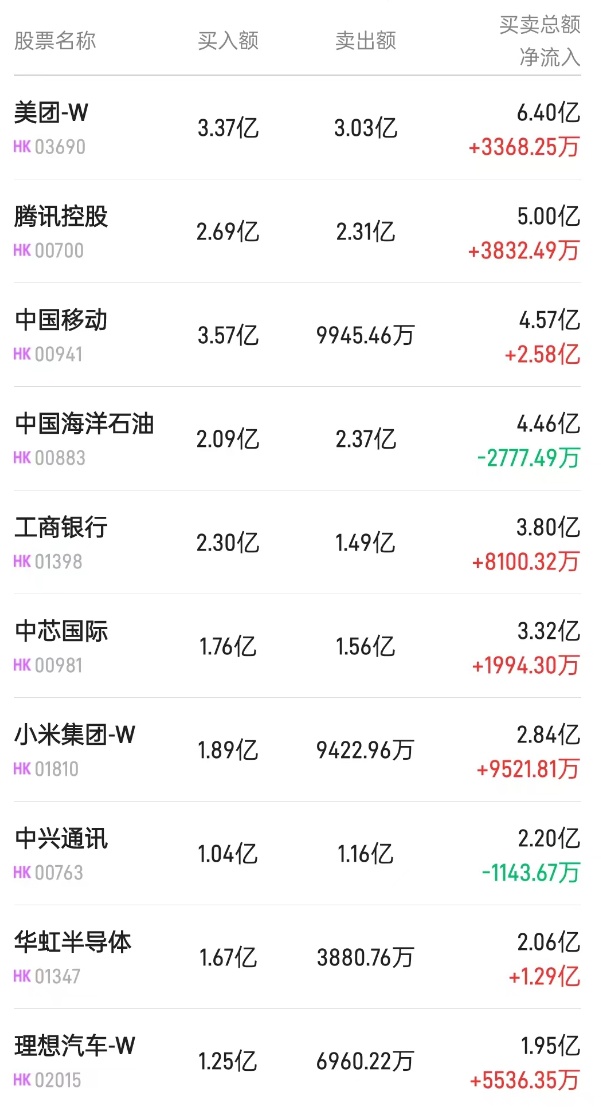The image size is (601, 1108).
Task: View the 小米集团-W row
Action: point(75,736)
